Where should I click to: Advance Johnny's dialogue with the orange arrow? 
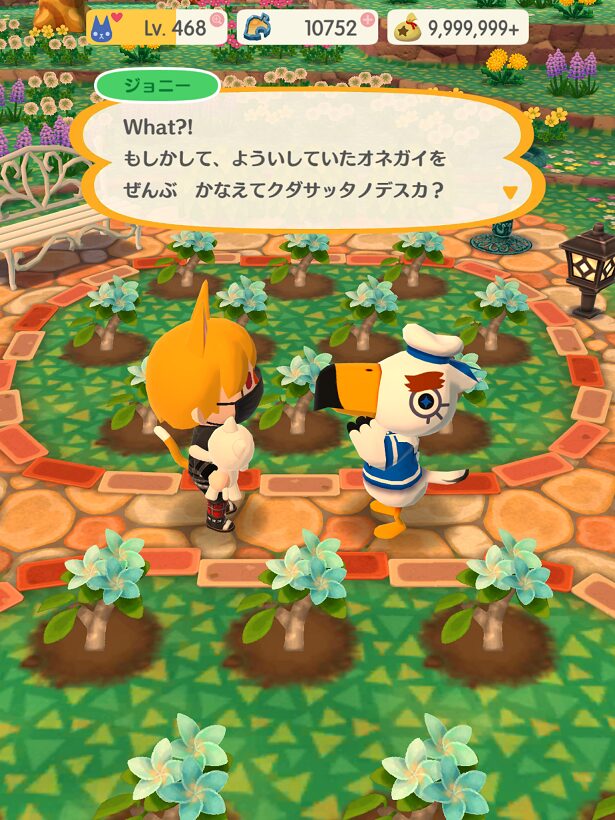click(x=511, y=191)
